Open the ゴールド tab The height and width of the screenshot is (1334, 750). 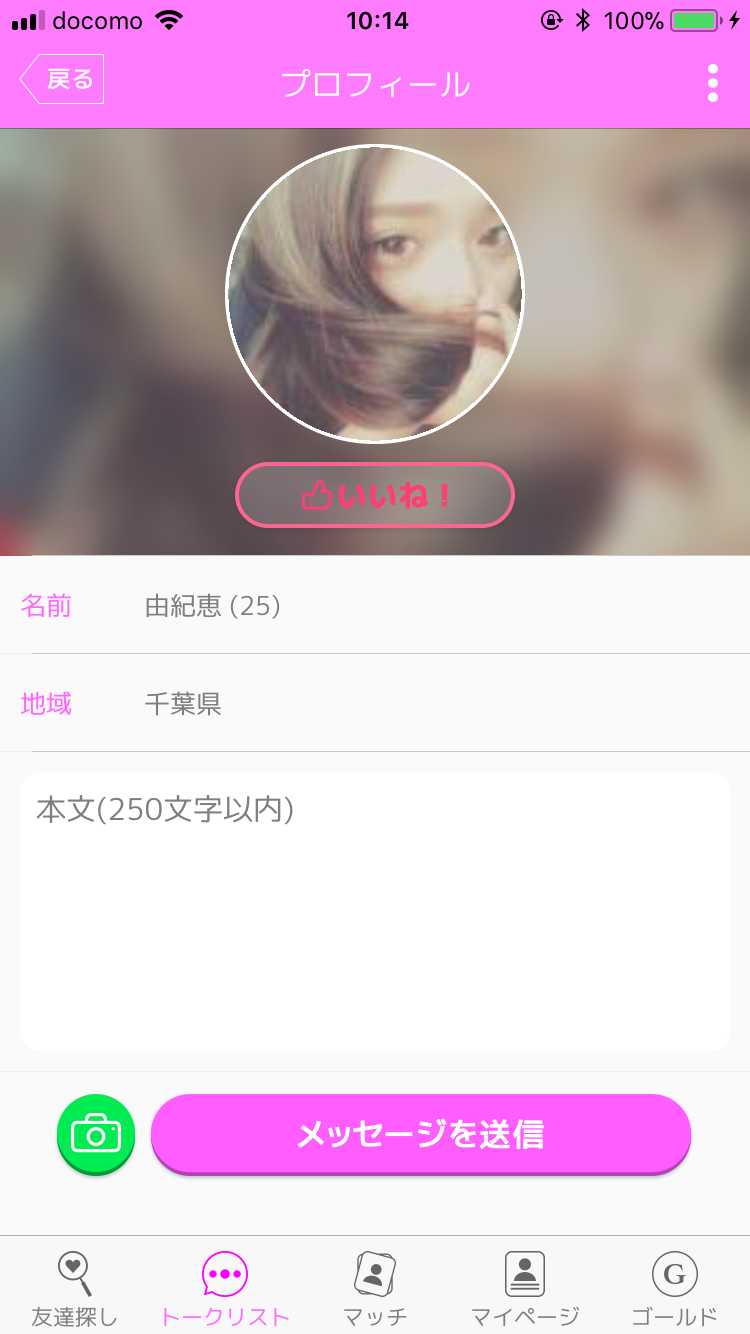pos(675,1290)
